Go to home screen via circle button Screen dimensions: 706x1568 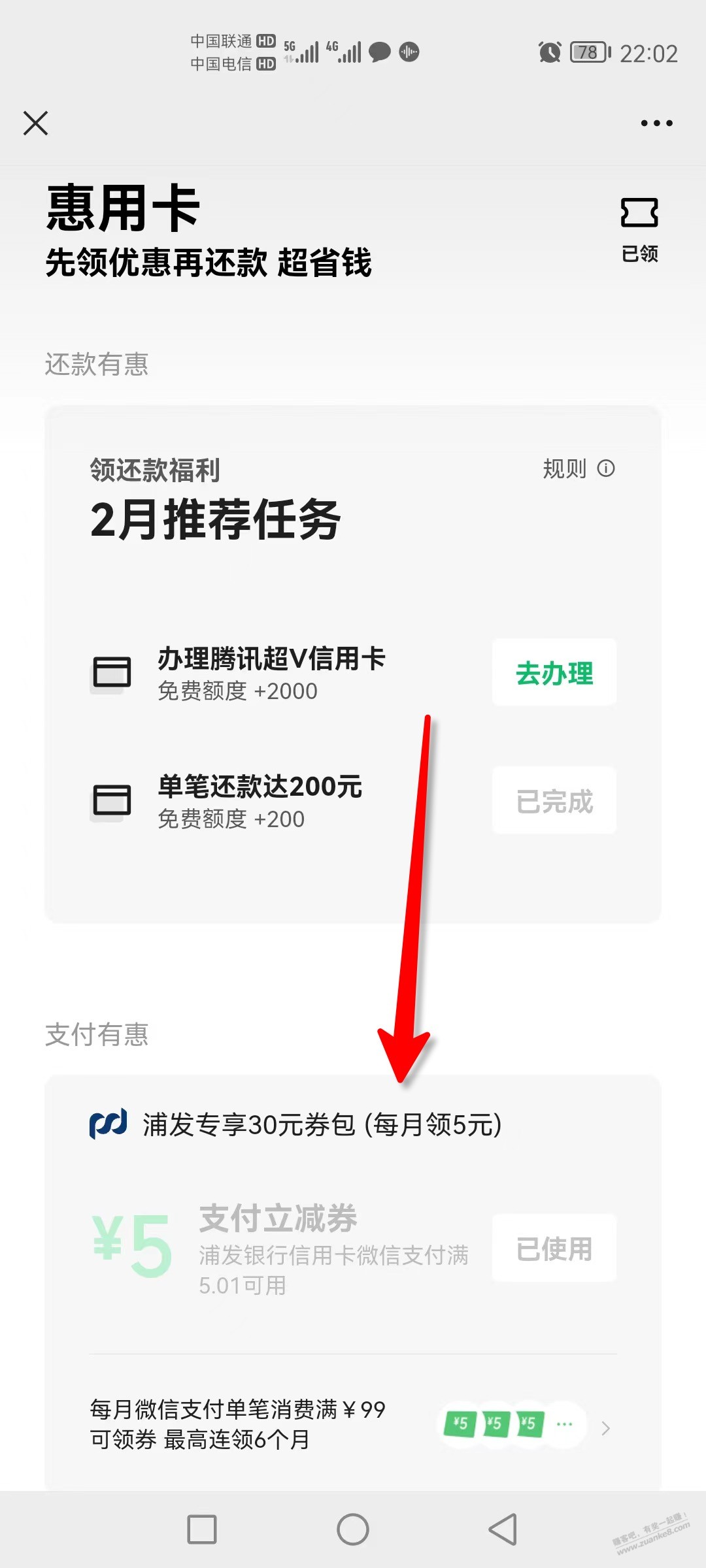353,1529
